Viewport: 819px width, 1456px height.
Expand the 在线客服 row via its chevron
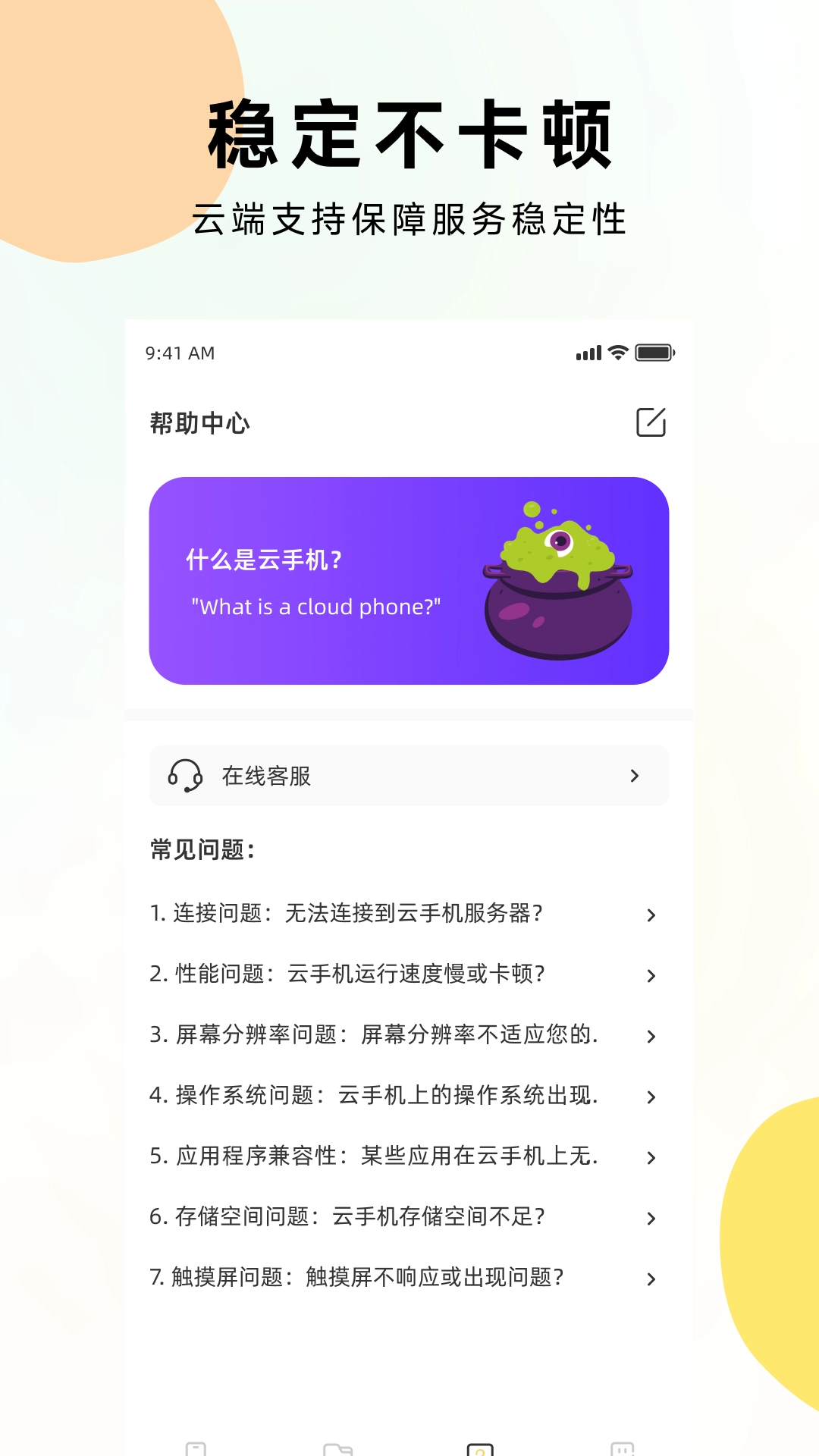[x=635, y=776]
